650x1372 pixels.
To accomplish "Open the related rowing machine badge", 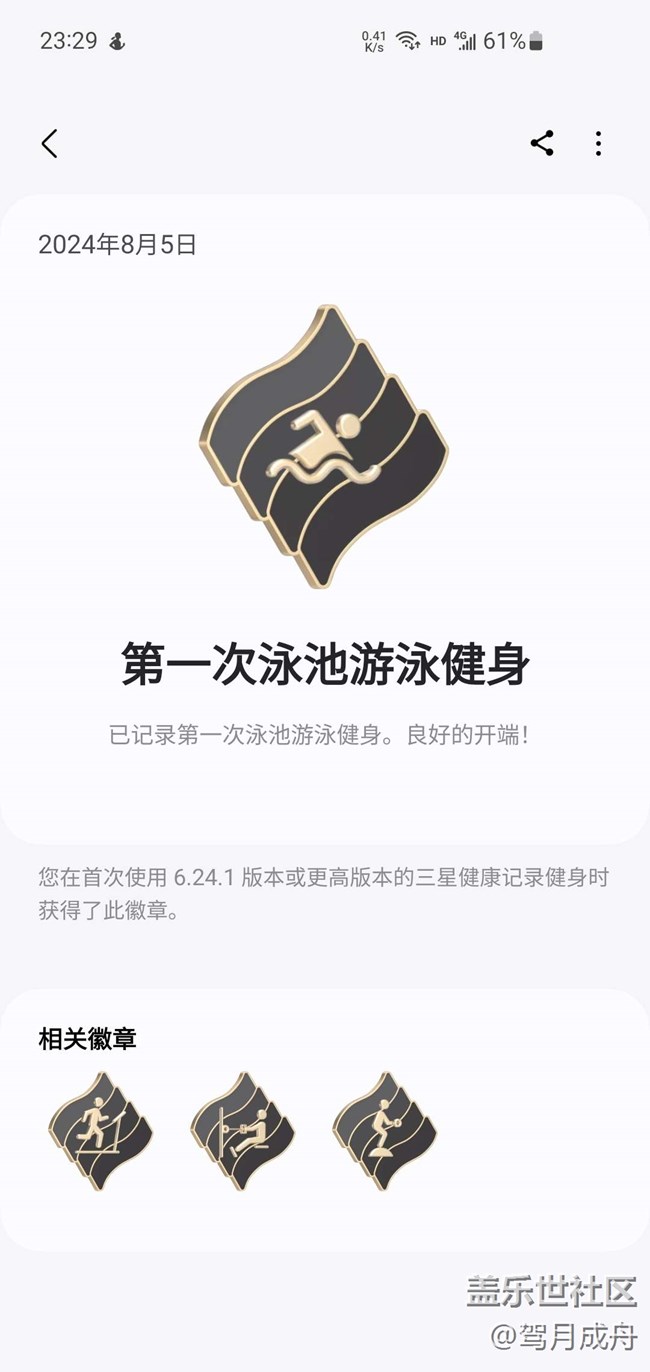I will [243, 1131].
